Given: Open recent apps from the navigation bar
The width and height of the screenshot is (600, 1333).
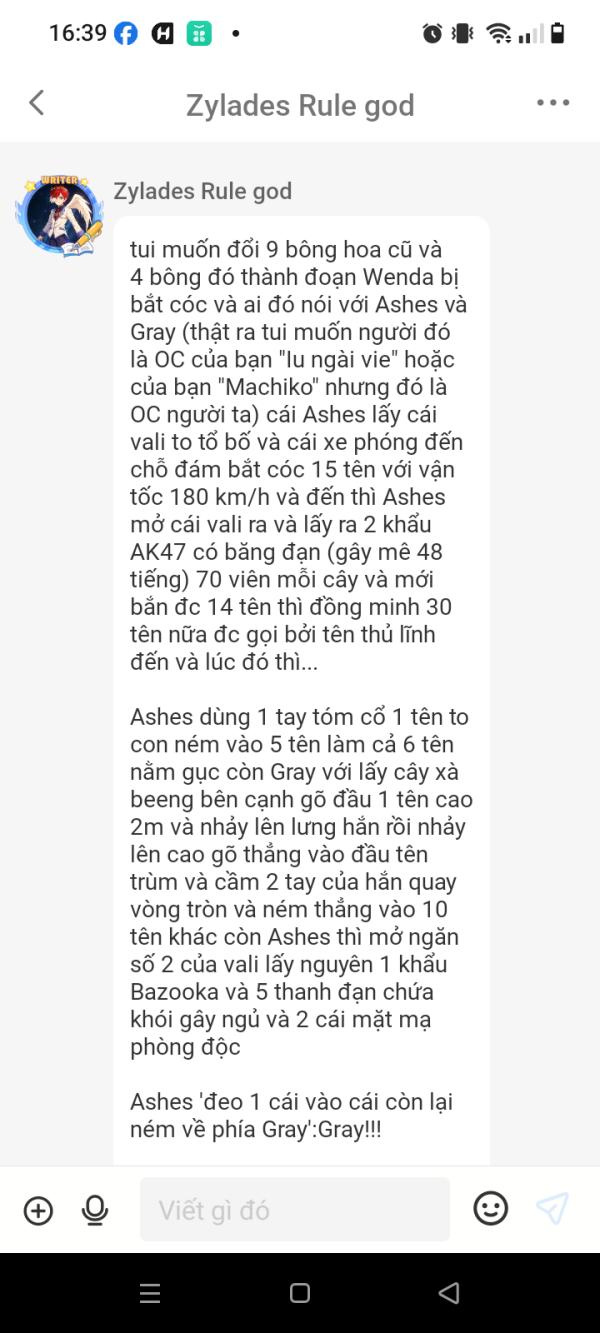Looking at the screenshot, I should 150,1293.
